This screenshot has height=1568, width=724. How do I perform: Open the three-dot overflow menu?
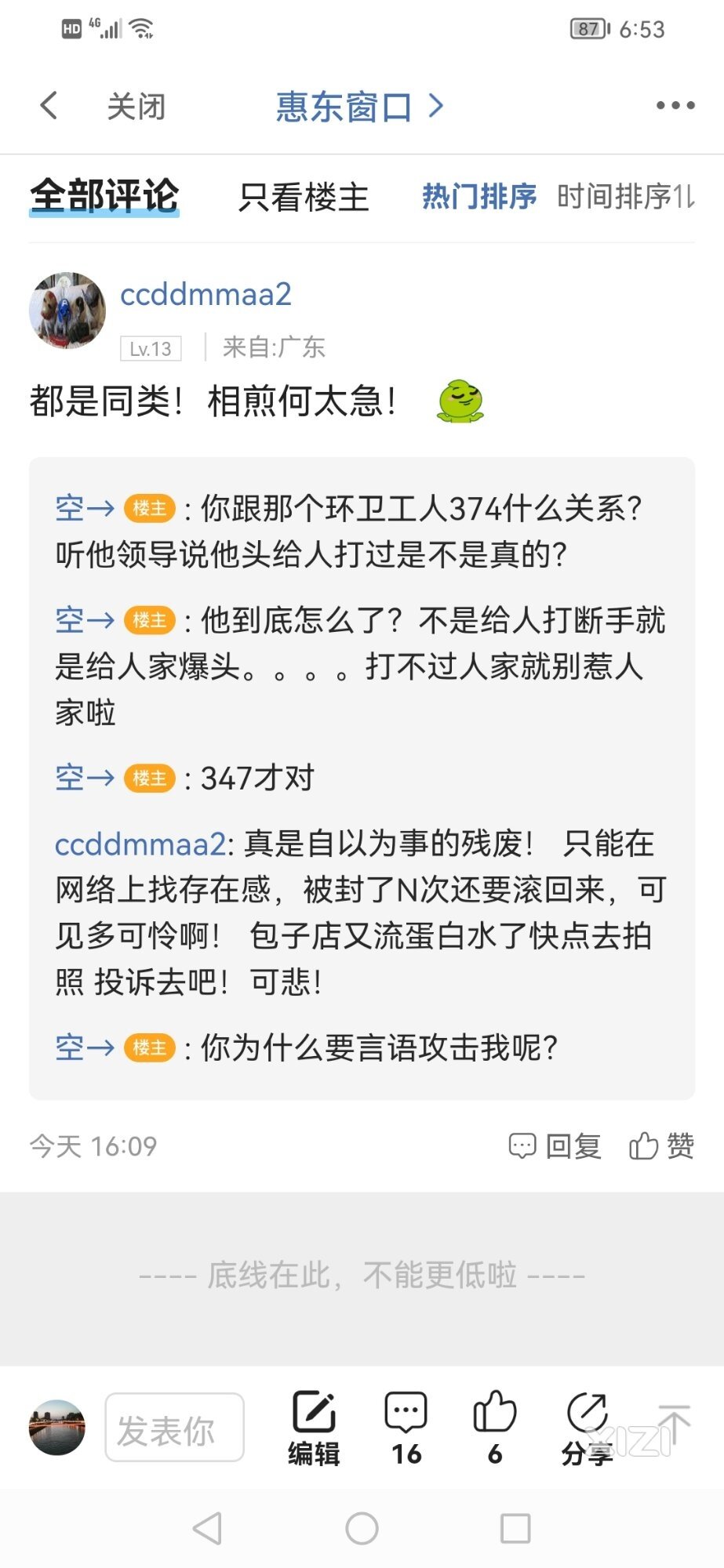click(x=675, y=105)
